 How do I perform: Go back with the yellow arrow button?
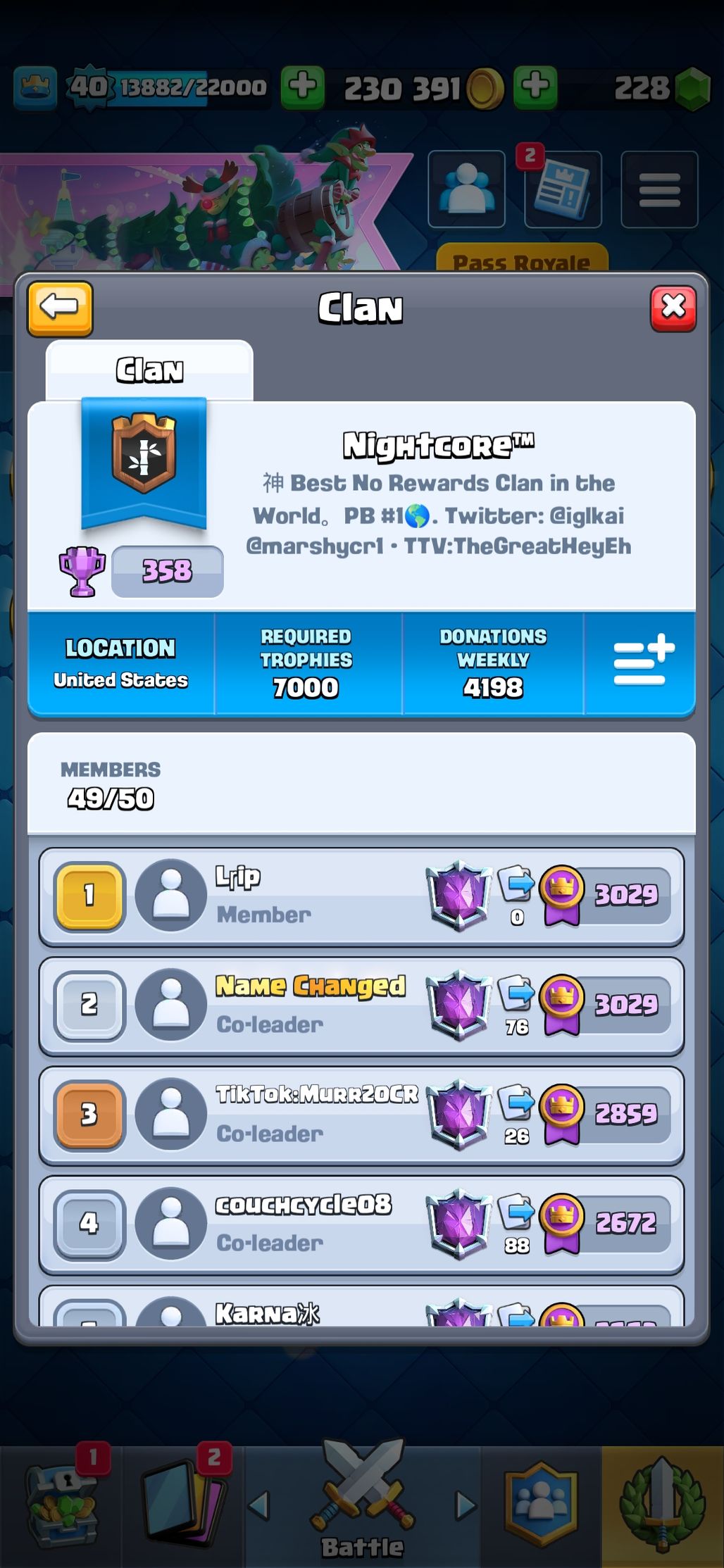click(60, 308)
